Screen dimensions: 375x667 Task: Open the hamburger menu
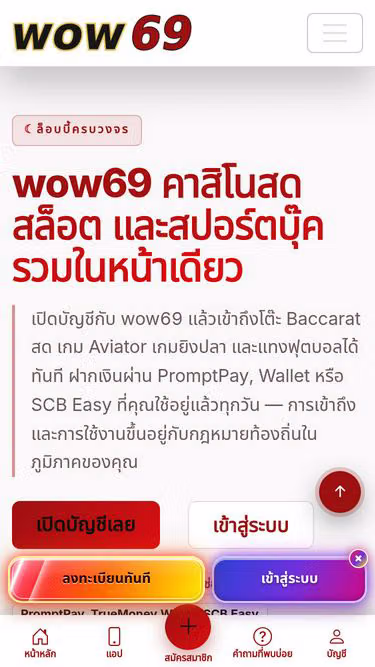[x=335, y=33]
